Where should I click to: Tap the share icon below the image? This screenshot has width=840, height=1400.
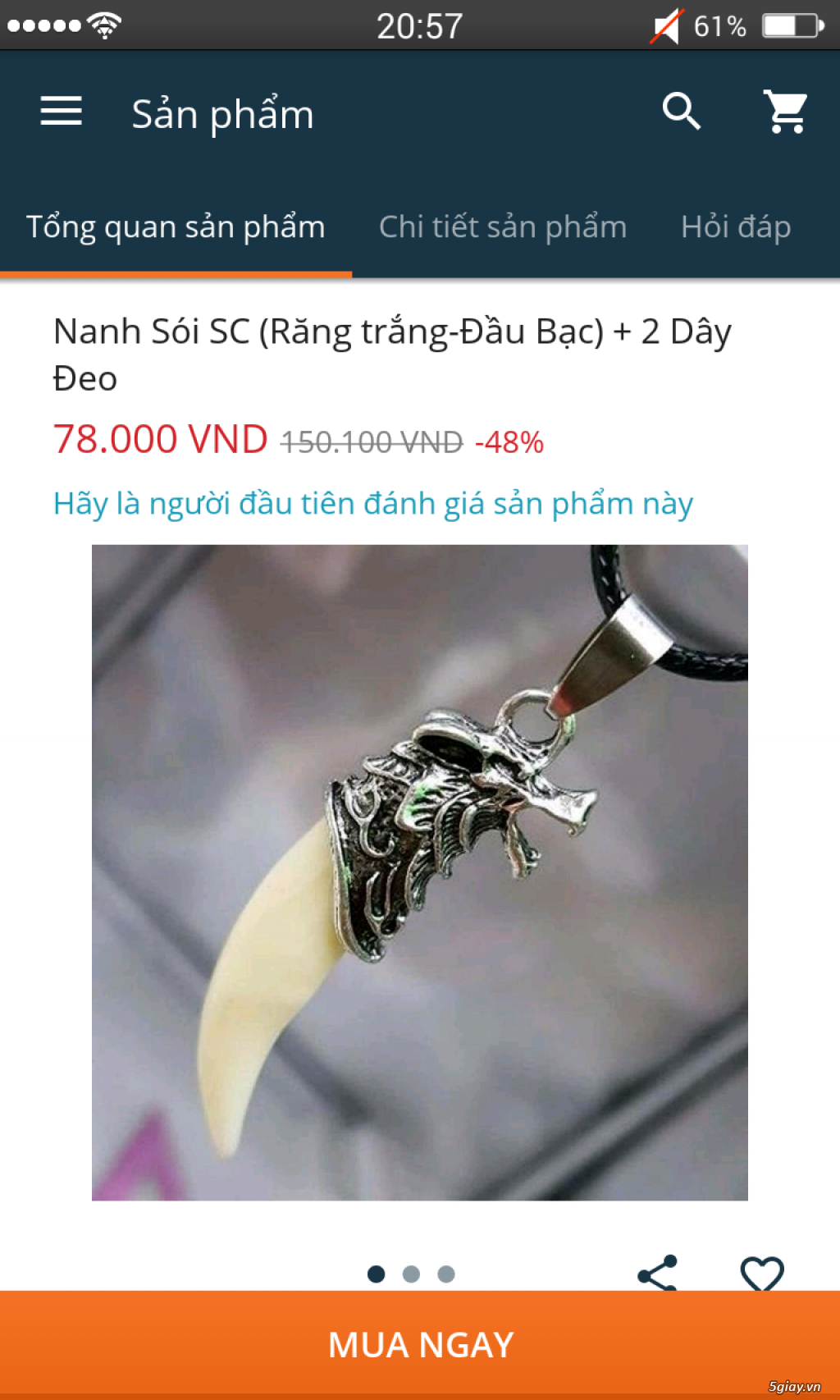(x=658, y=1274)
